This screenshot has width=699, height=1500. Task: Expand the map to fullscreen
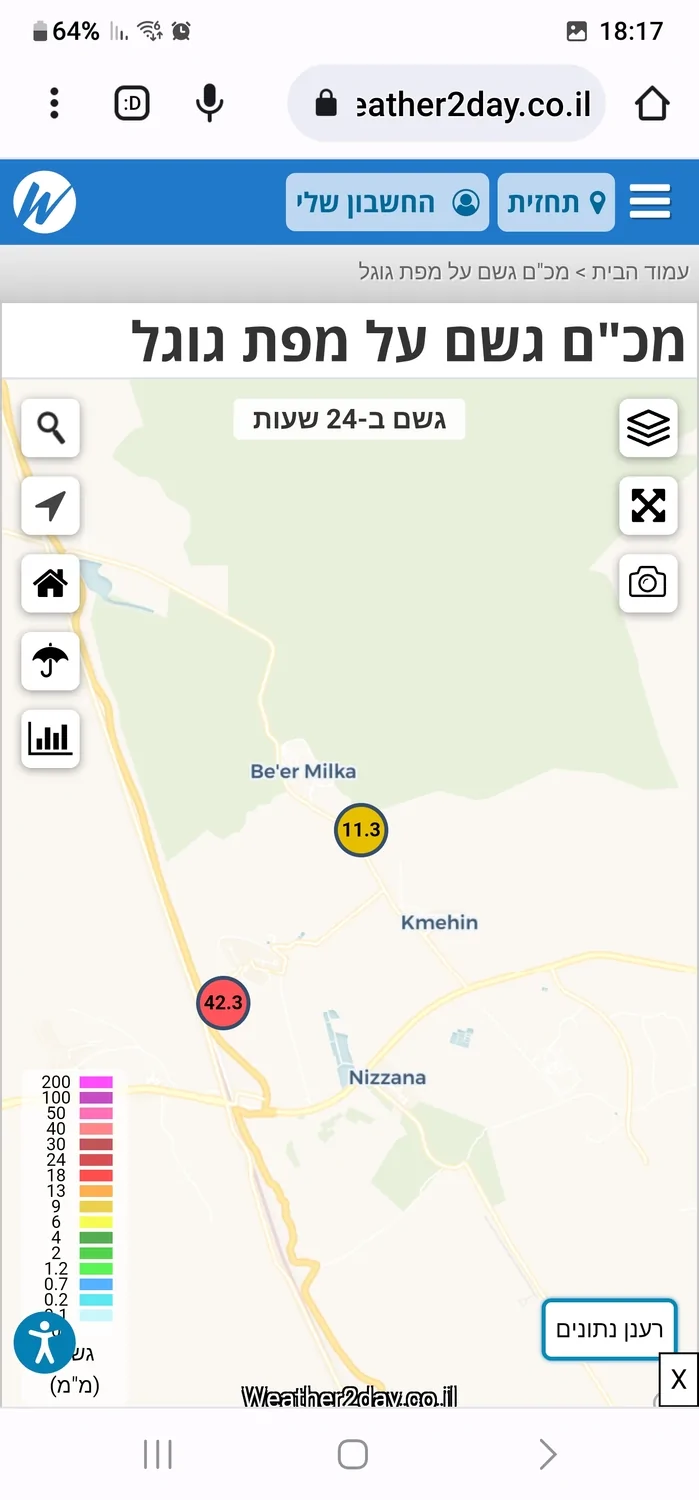[648, 505]
